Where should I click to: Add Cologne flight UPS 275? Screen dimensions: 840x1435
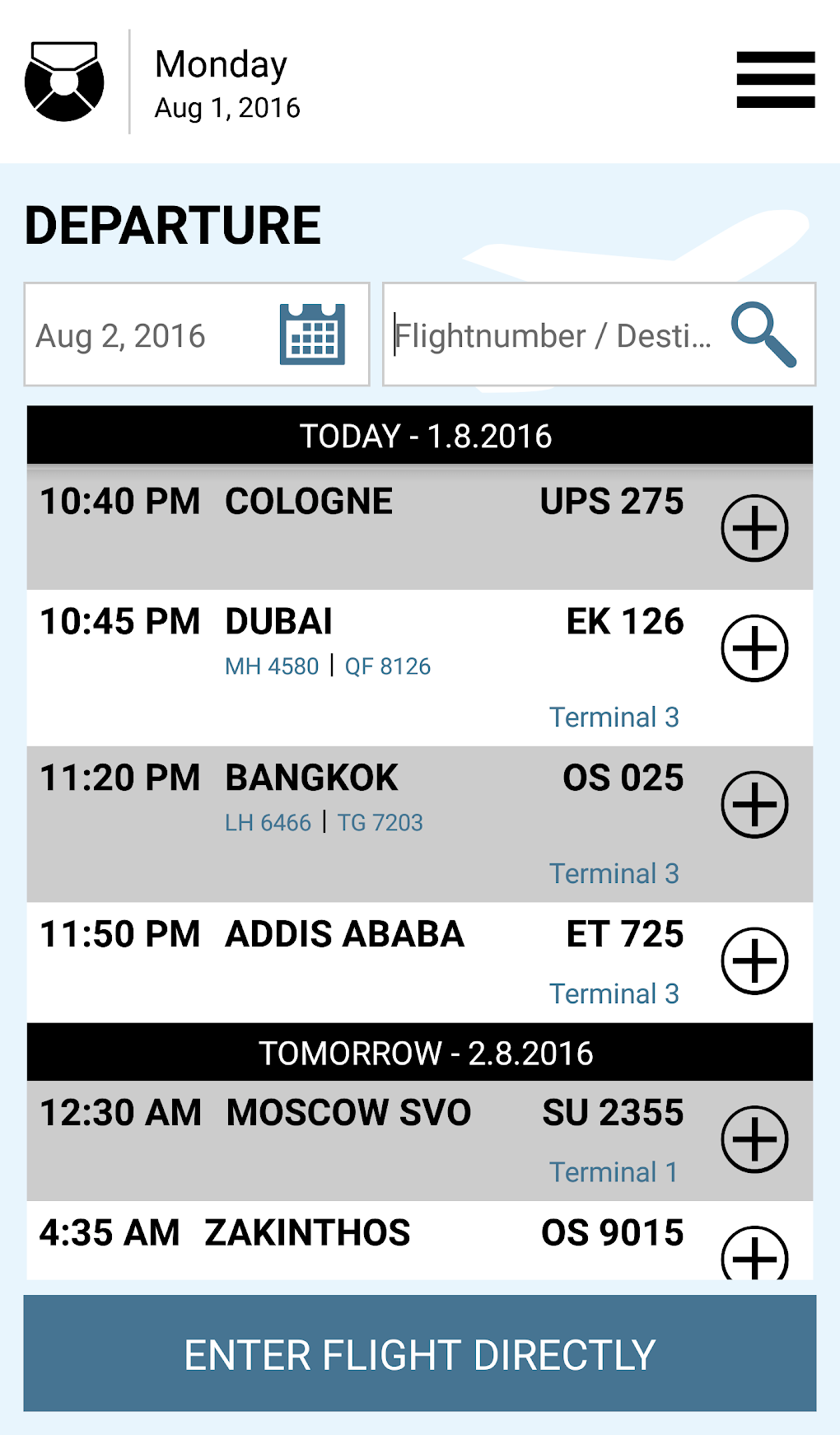point(754,528)
